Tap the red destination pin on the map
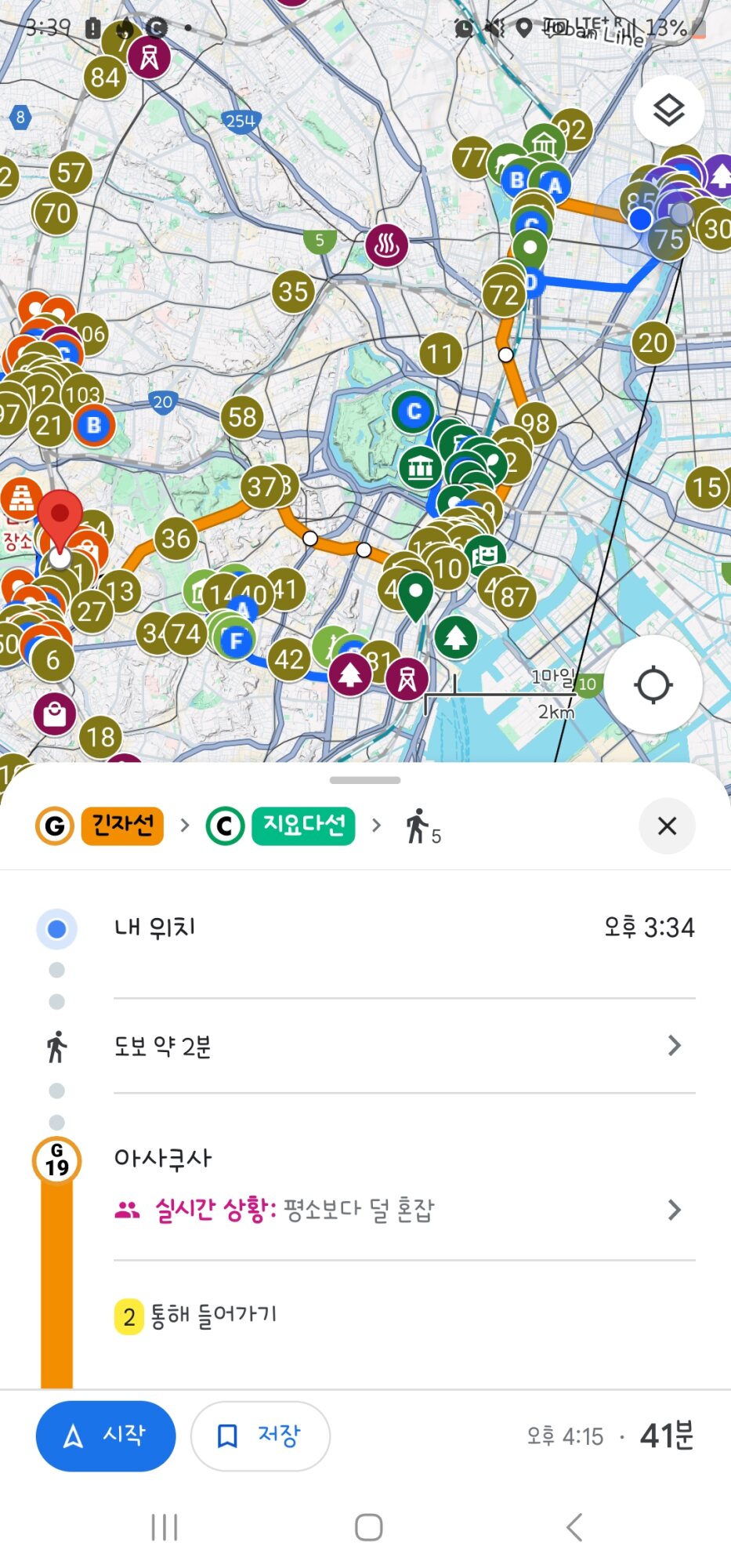This screenshot has height=1568, width=731. pos(60,520)
